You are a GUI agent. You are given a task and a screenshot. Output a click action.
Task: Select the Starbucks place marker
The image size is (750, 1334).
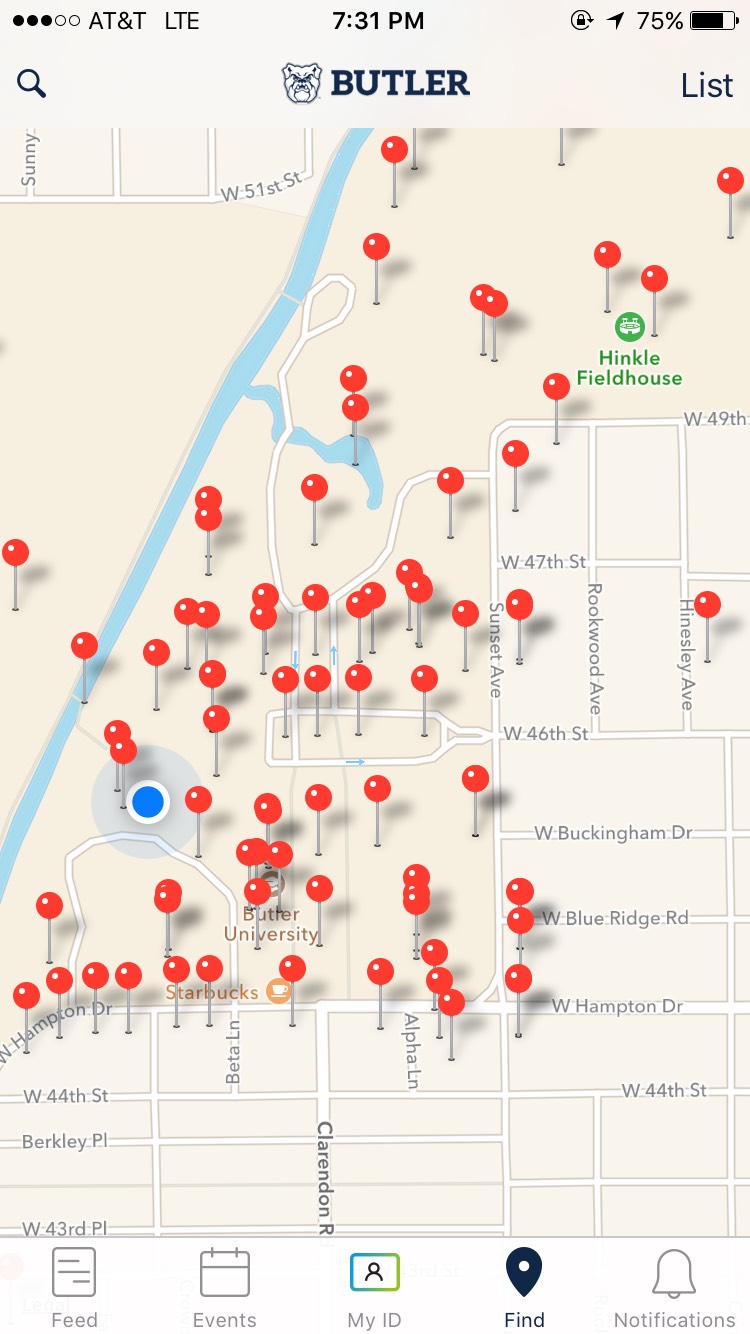click(x=278, y=991)
